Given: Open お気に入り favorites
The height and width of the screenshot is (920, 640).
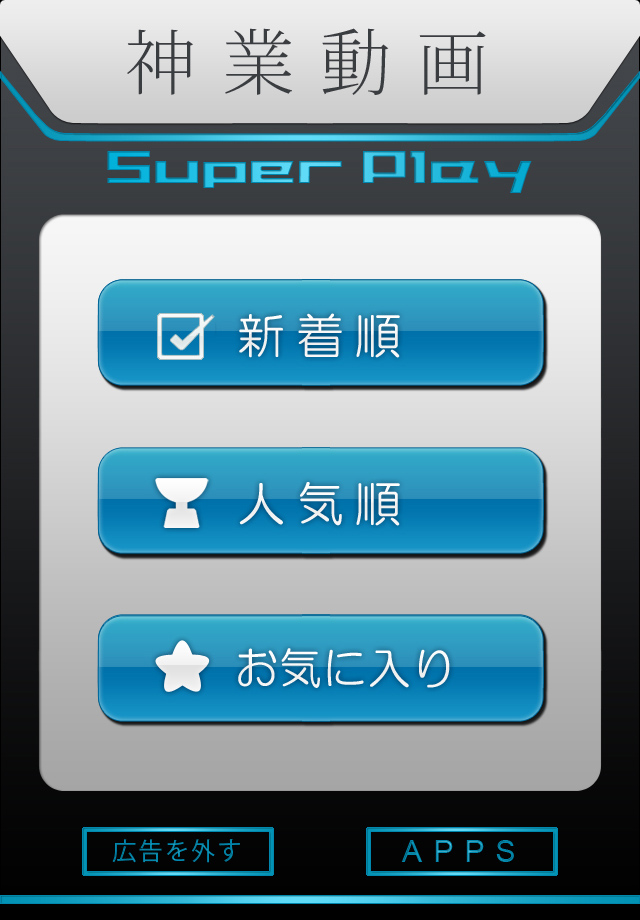Looking at the screenshot, I should point(321,669).
